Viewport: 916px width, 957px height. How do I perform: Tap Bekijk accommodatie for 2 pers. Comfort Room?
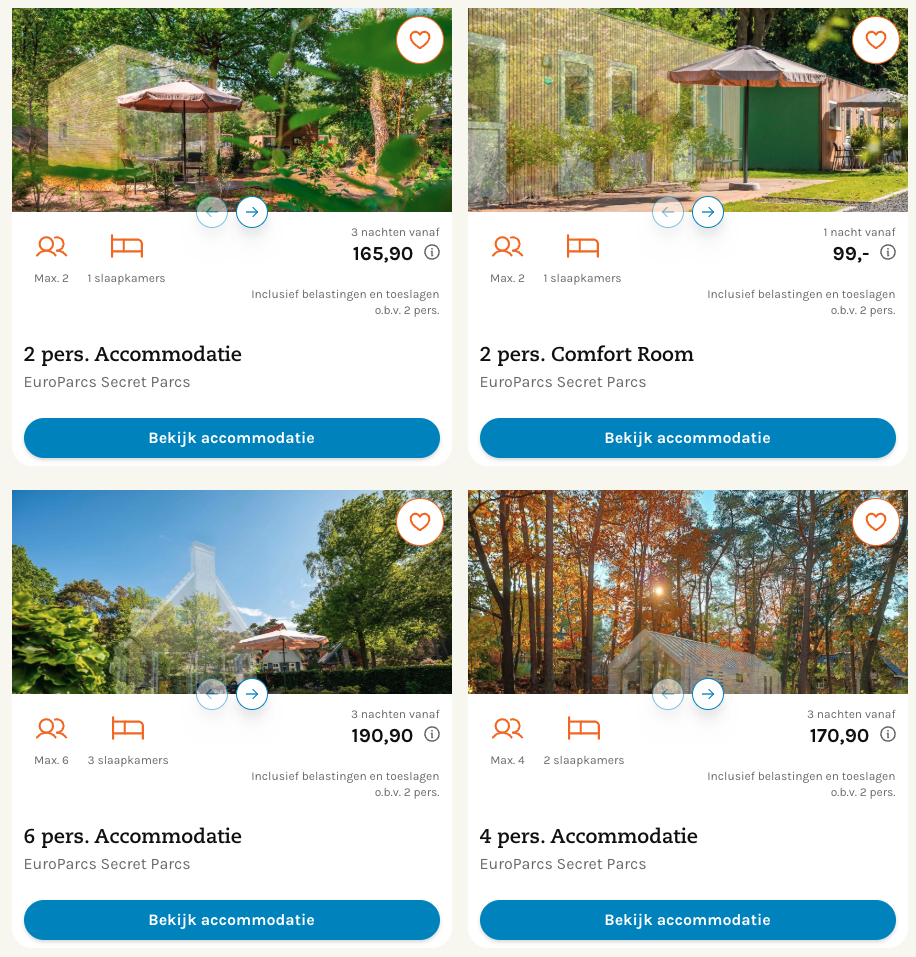tap(688, 438)
